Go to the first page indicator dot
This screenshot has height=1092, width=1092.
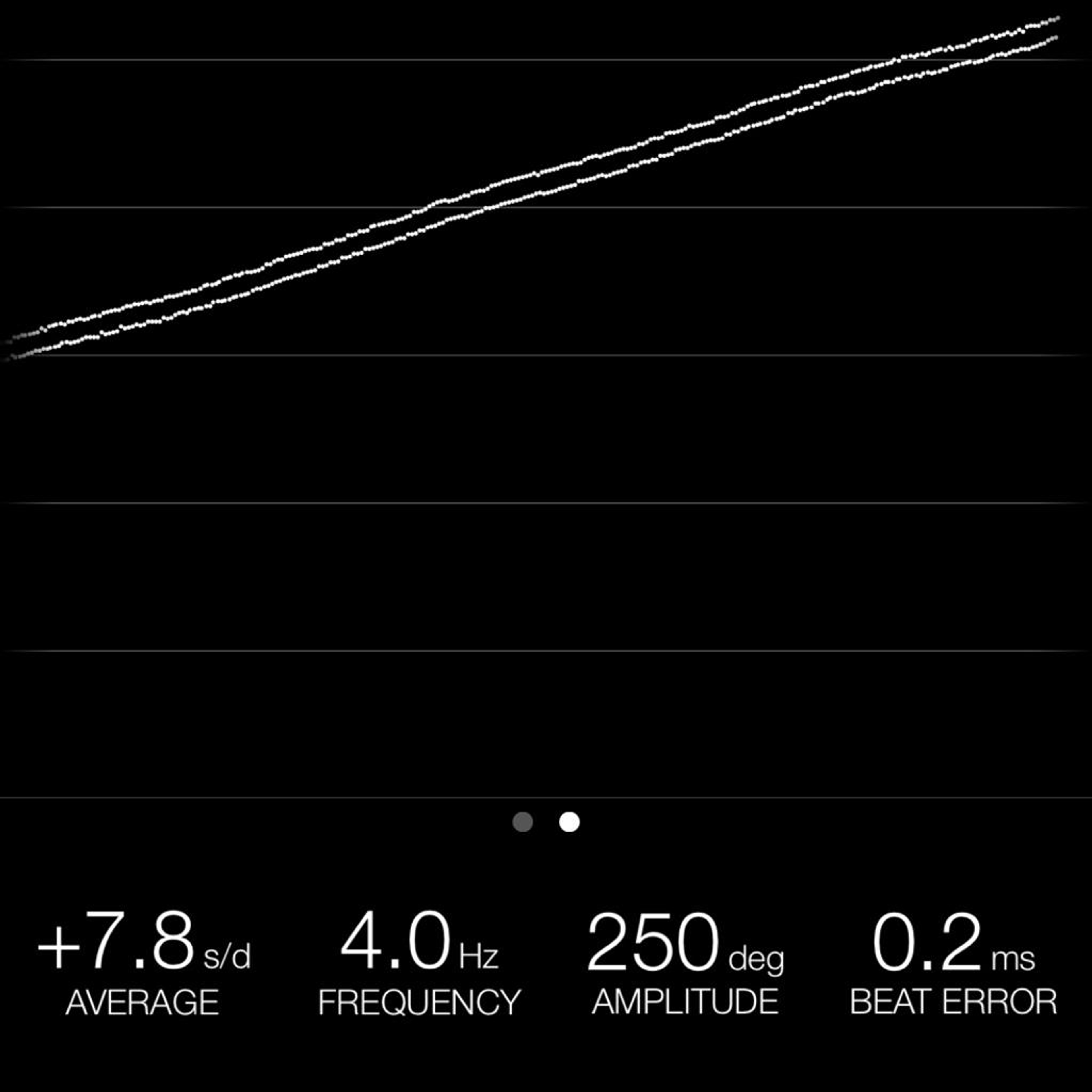tap(523, 822)
